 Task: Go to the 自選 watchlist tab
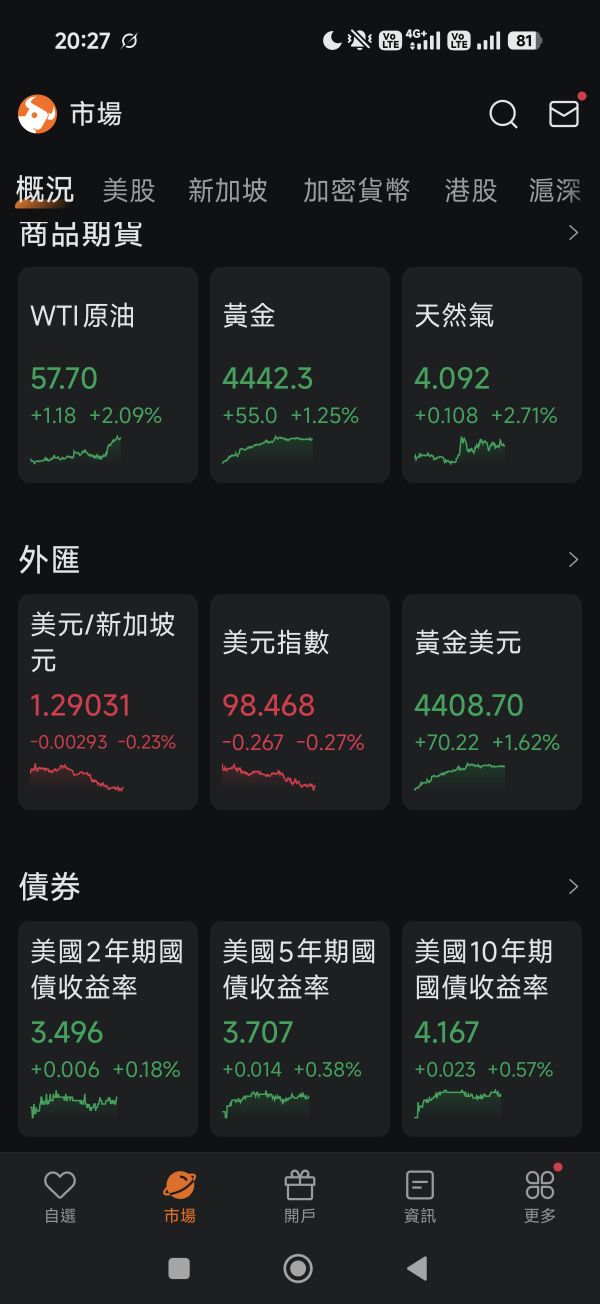60,1197
